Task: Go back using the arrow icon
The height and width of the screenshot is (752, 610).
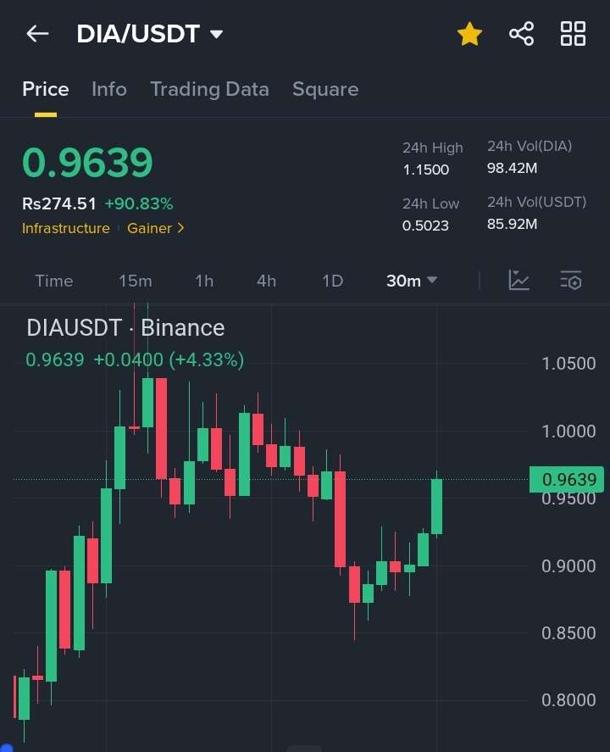Action: click(x=37, y=34)
